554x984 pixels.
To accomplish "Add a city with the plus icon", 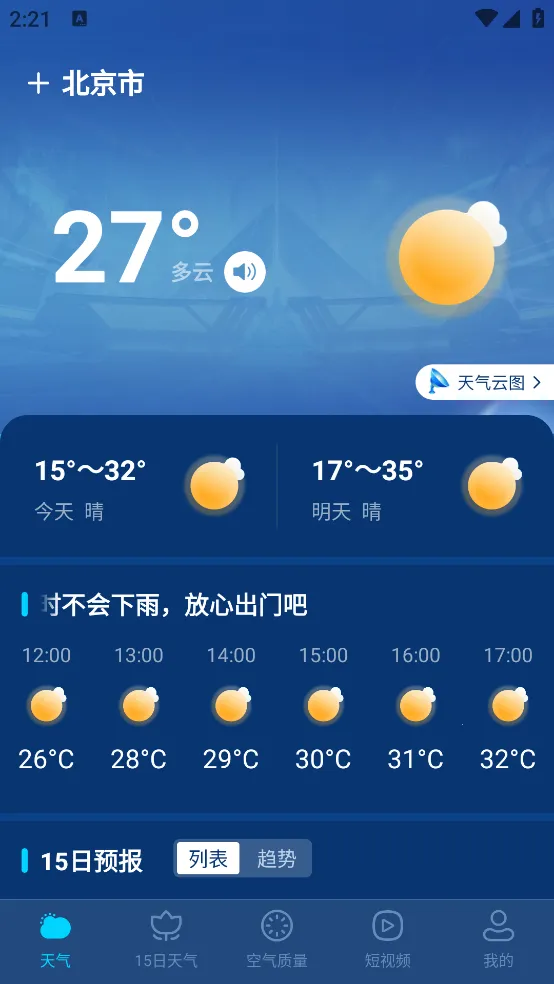I will click(38, 83).
